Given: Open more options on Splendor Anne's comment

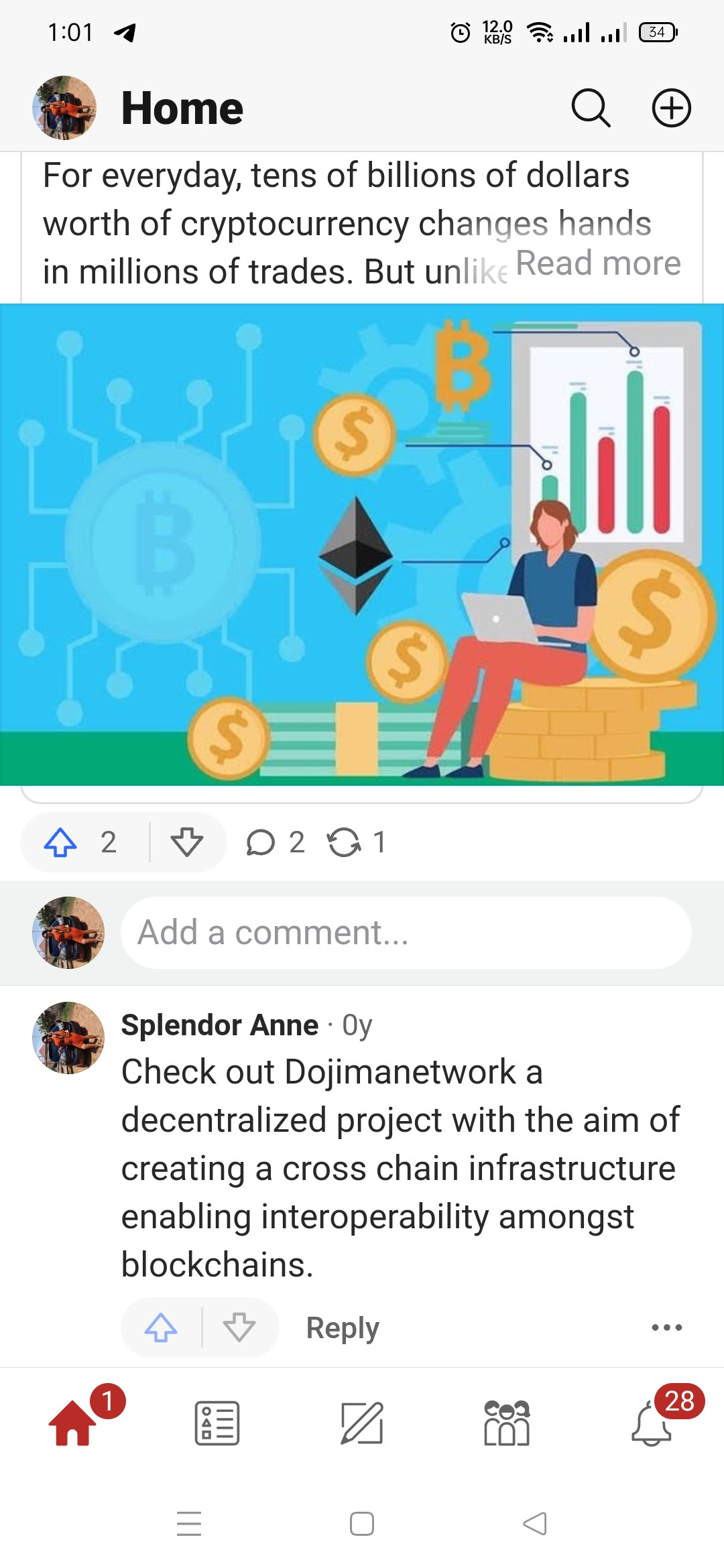Looking at the screenshot, I should pyautogui.click(x=667, y=1327).
